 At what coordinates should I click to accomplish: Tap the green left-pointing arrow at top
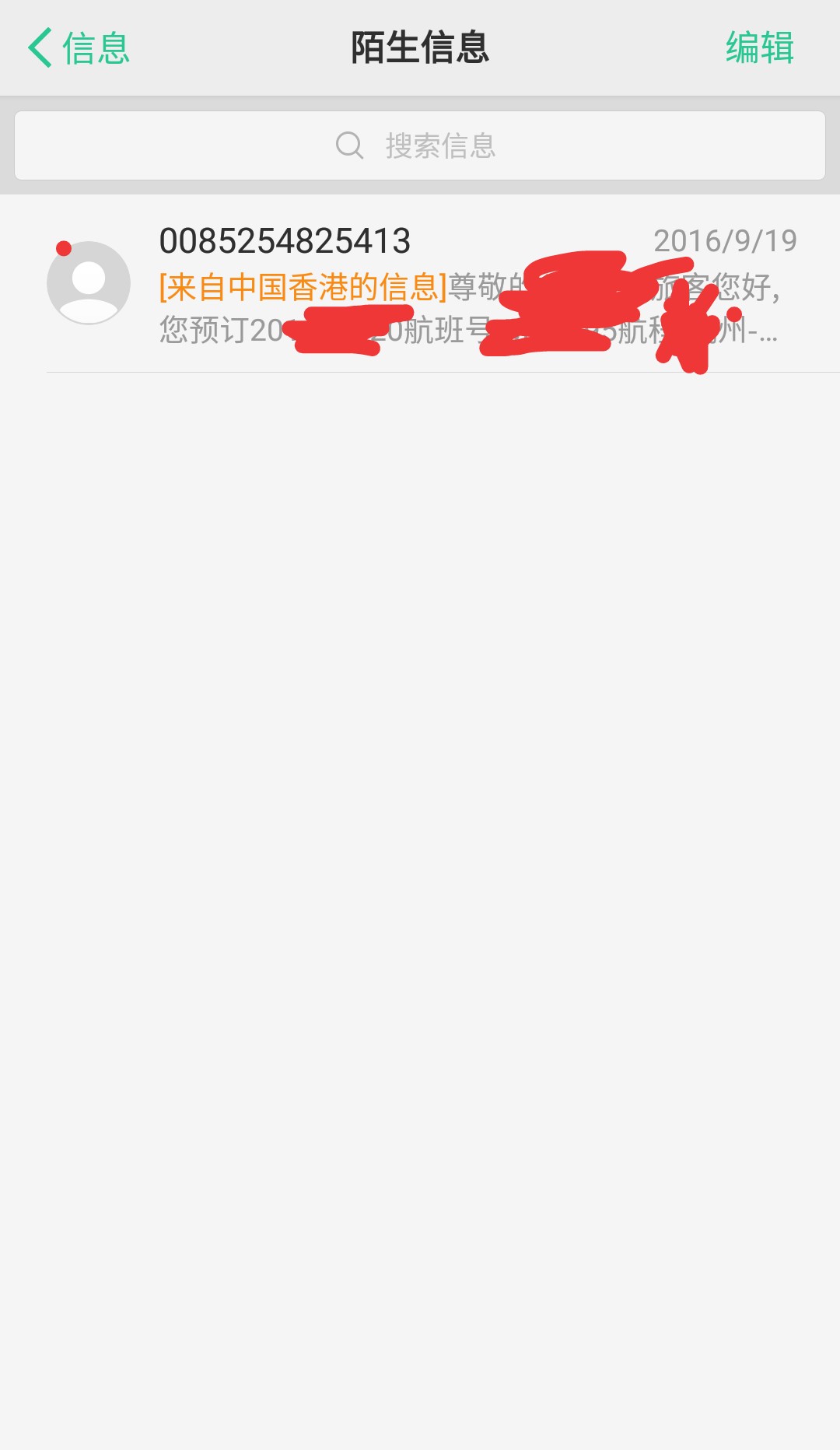tap(37, 48)
